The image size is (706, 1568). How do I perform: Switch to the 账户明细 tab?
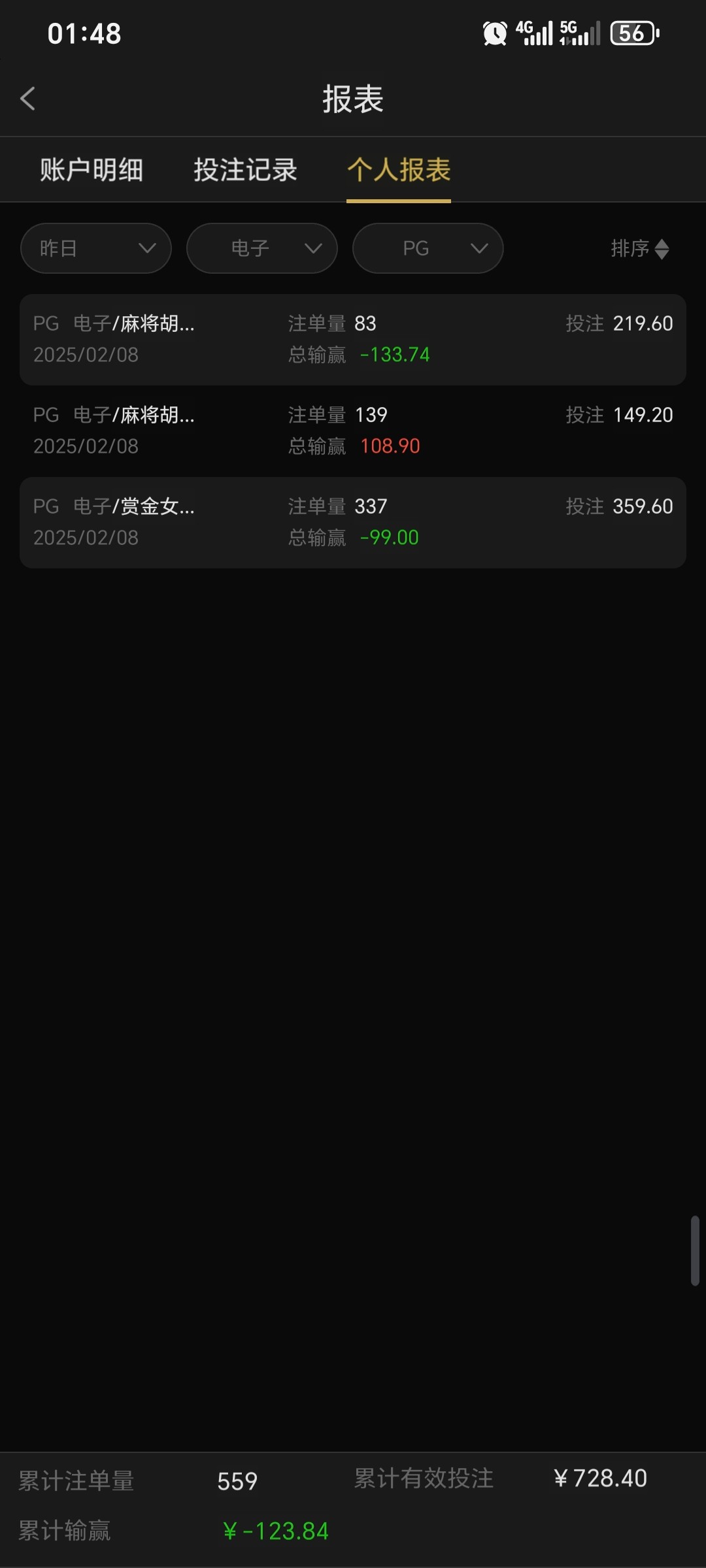coord(92,170)
